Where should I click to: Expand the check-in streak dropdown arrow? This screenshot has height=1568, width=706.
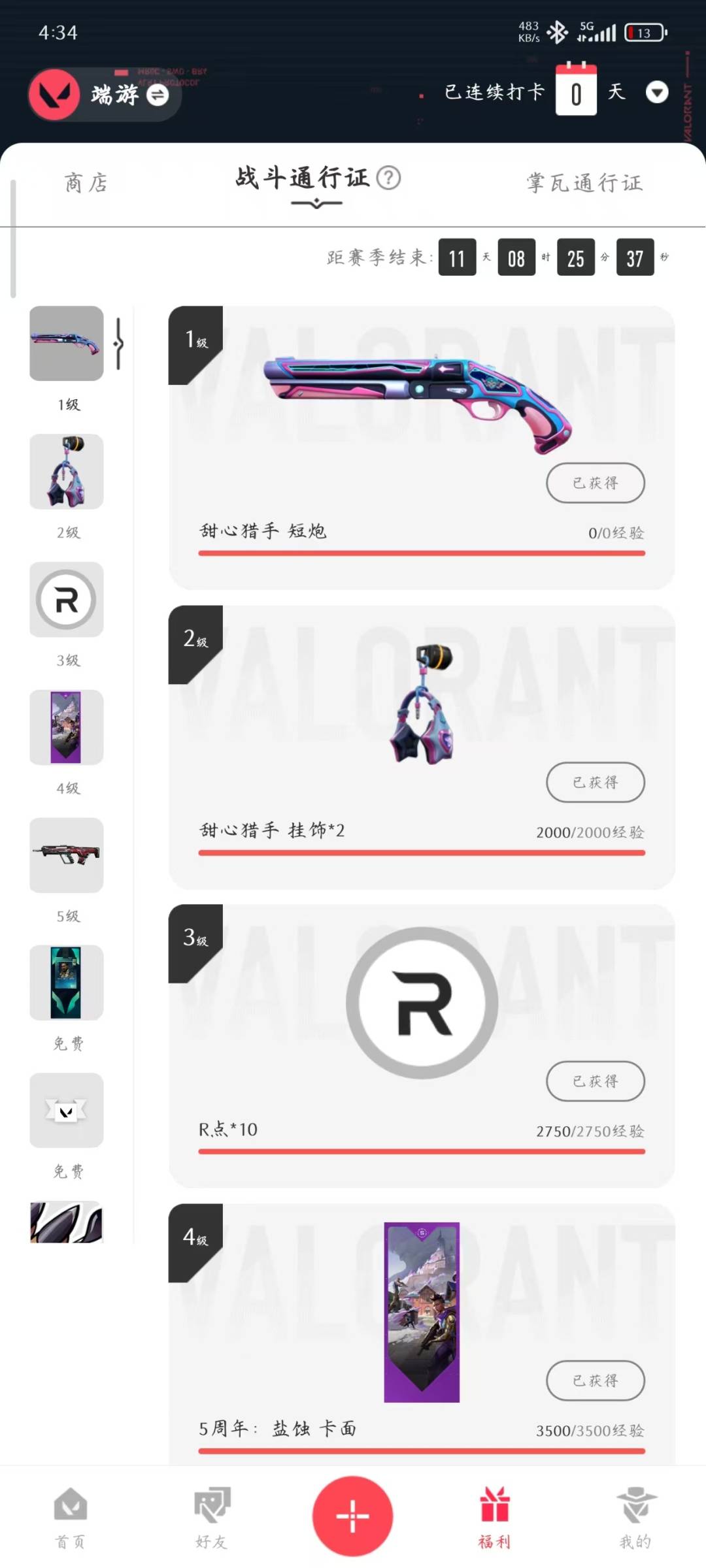[656, 92]
